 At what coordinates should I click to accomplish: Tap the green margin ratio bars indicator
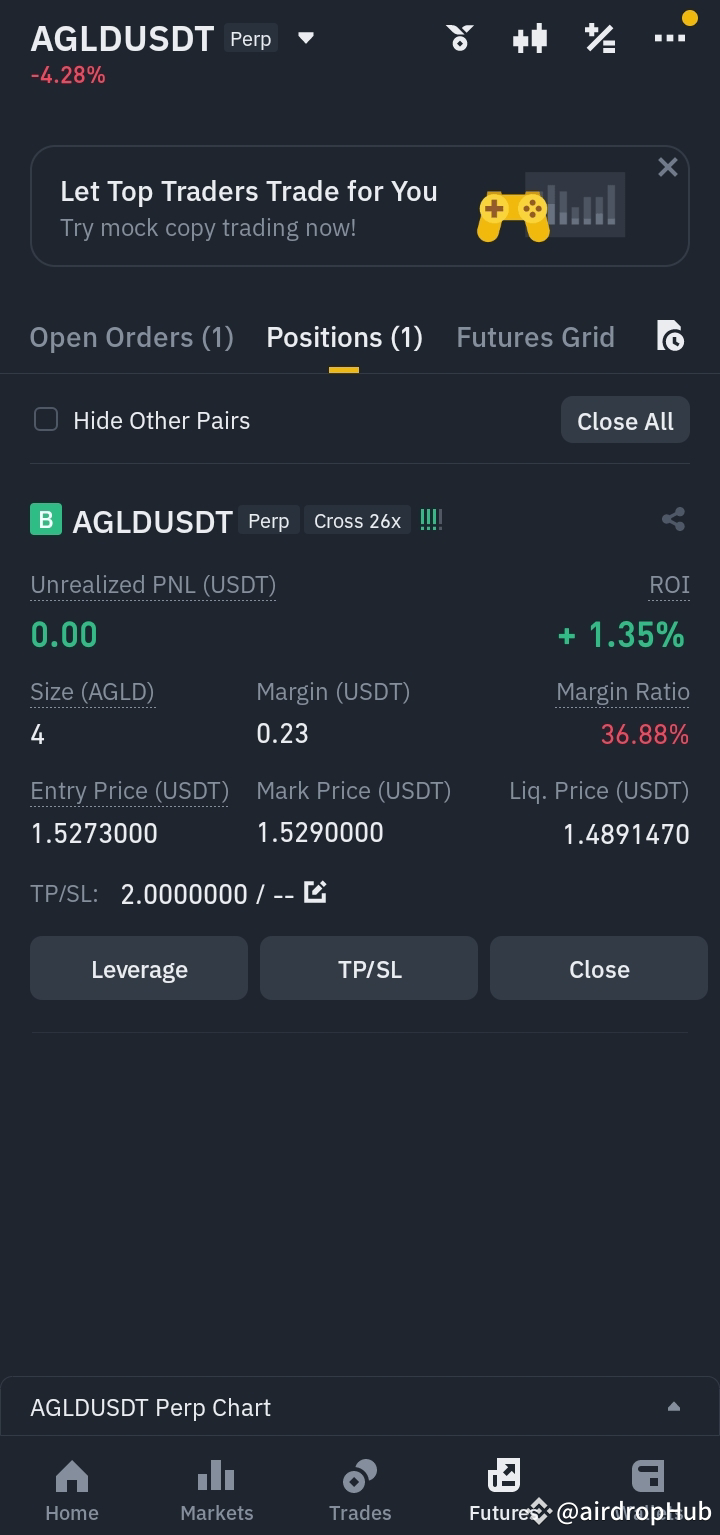430,519
